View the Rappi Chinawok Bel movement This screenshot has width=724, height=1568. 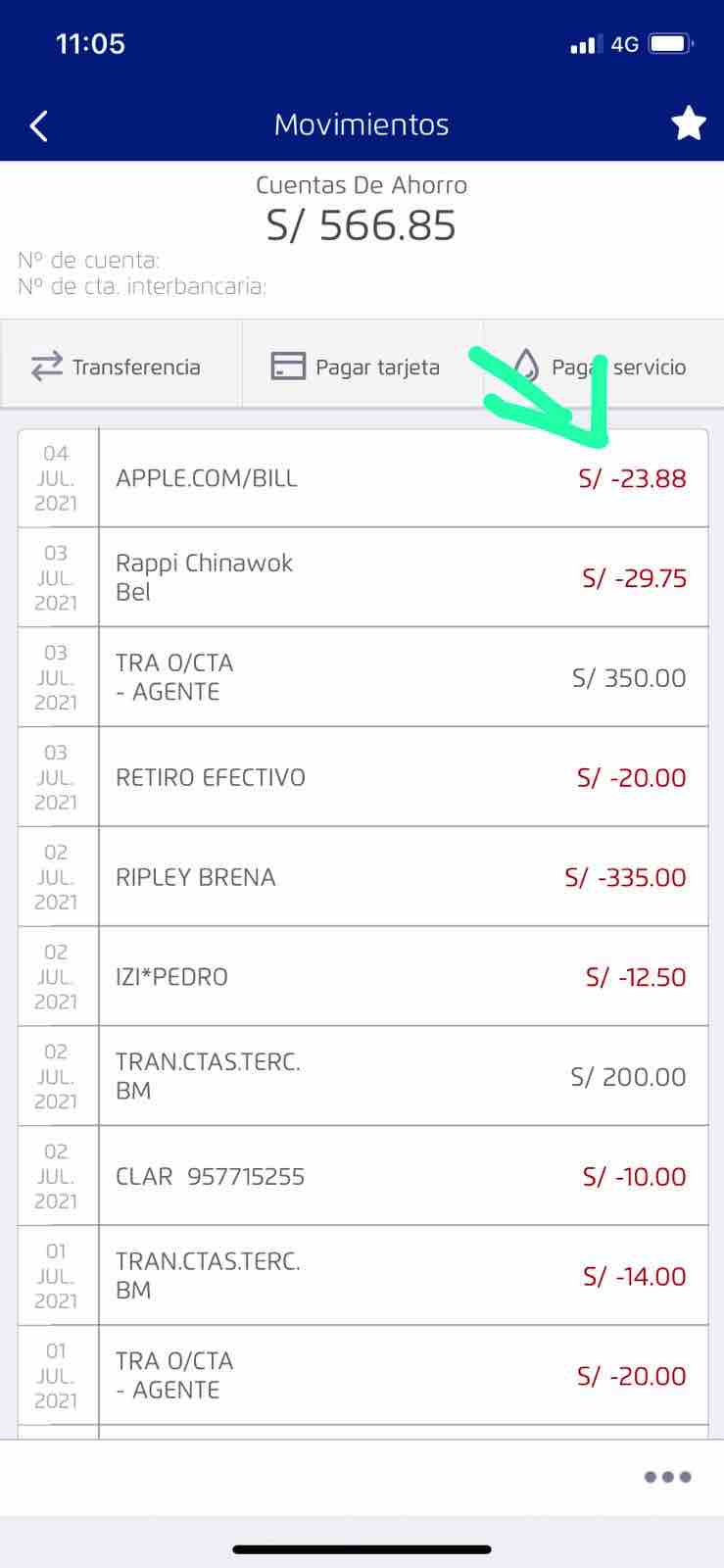(362, 578)
